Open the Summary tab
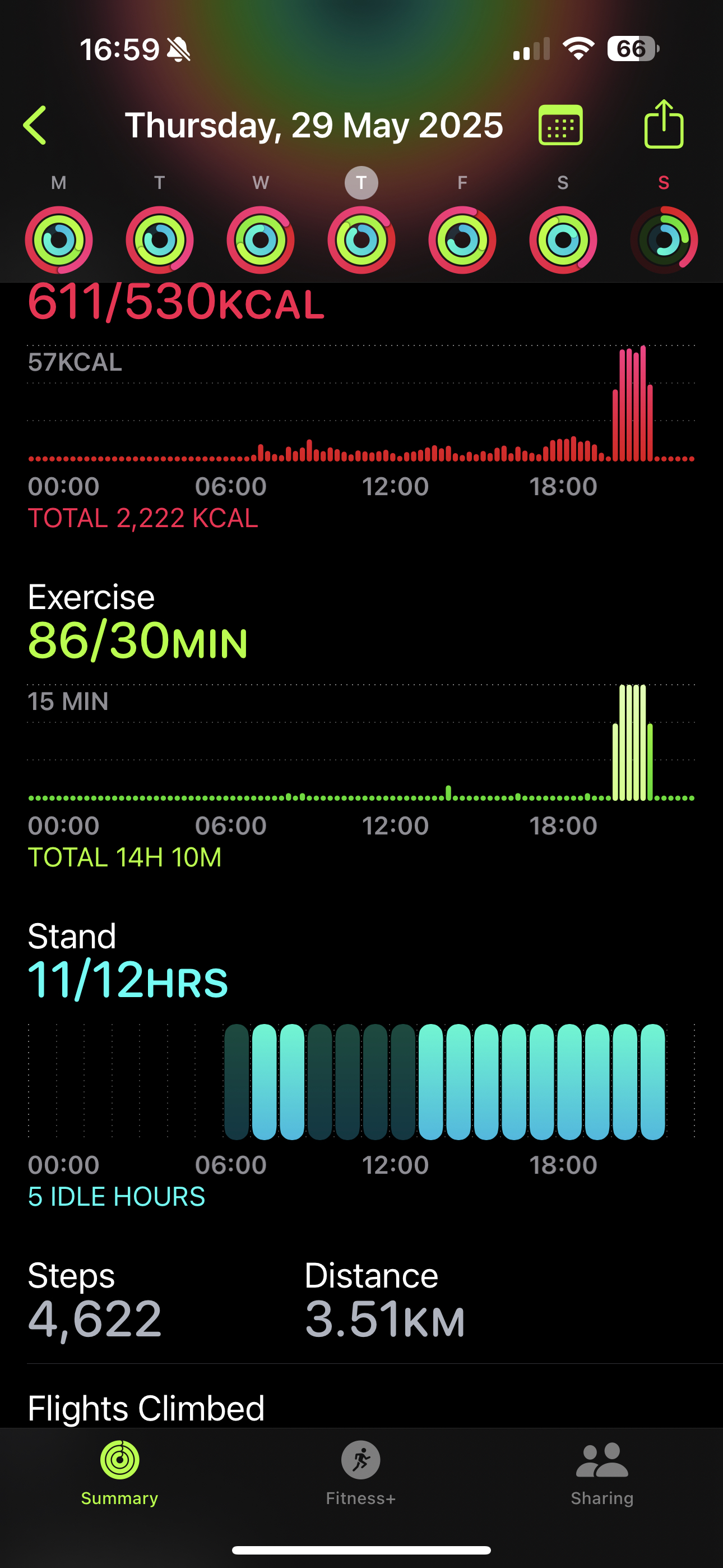The width and height of the screenshot is (723, 1568). click(x=120, y=1473)
